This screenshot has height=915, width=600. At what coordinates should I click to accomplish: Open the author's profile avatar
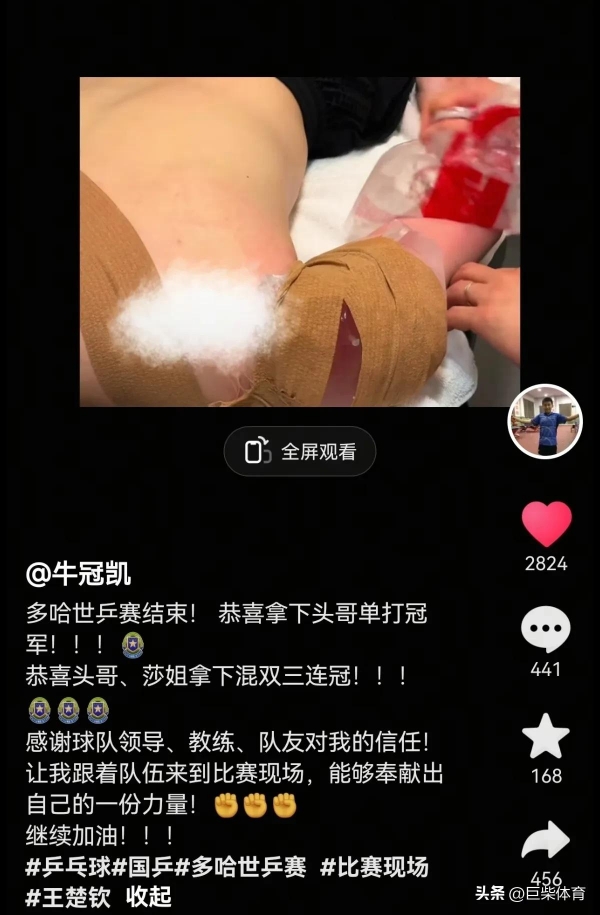pyautogui.click(x=545, y=421)
